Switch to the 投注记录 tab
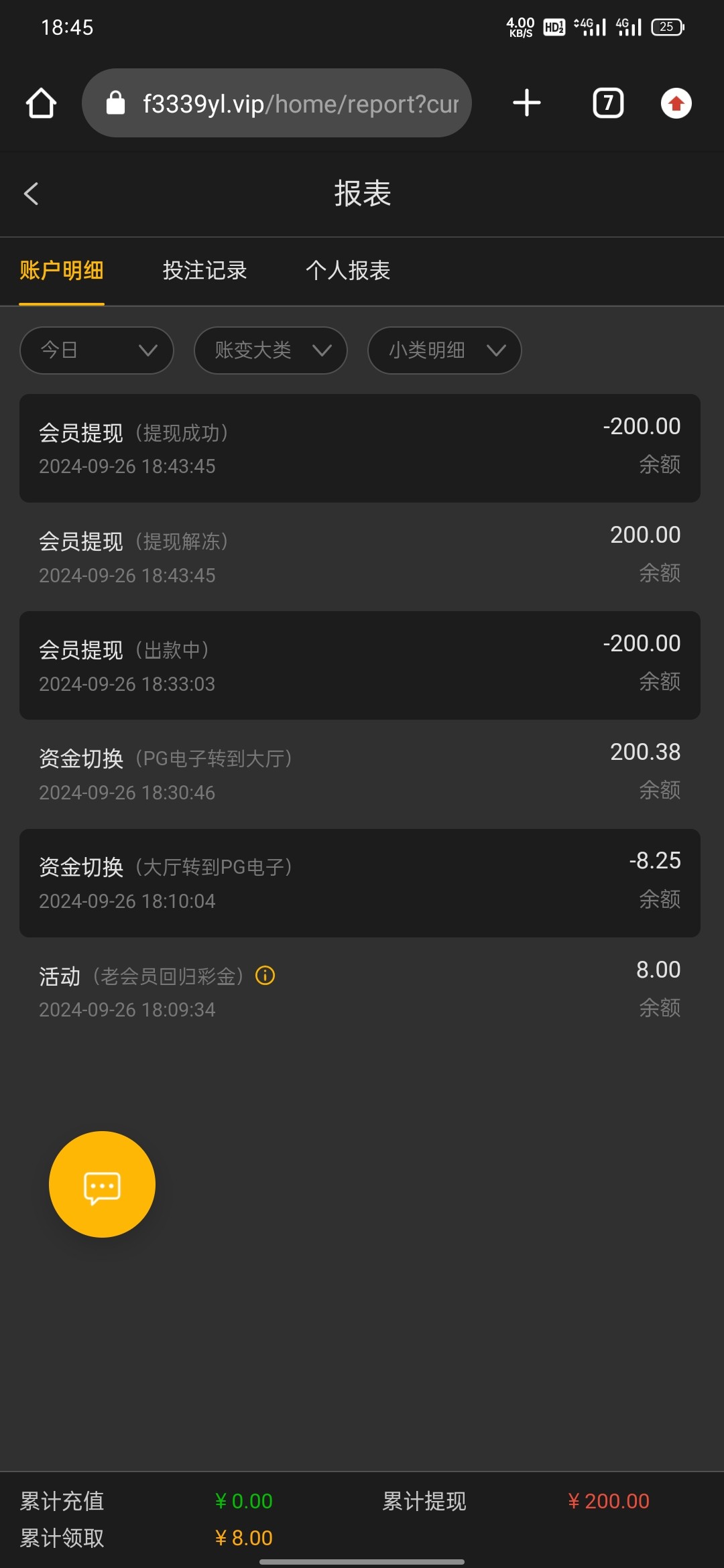 click(204, 270)
